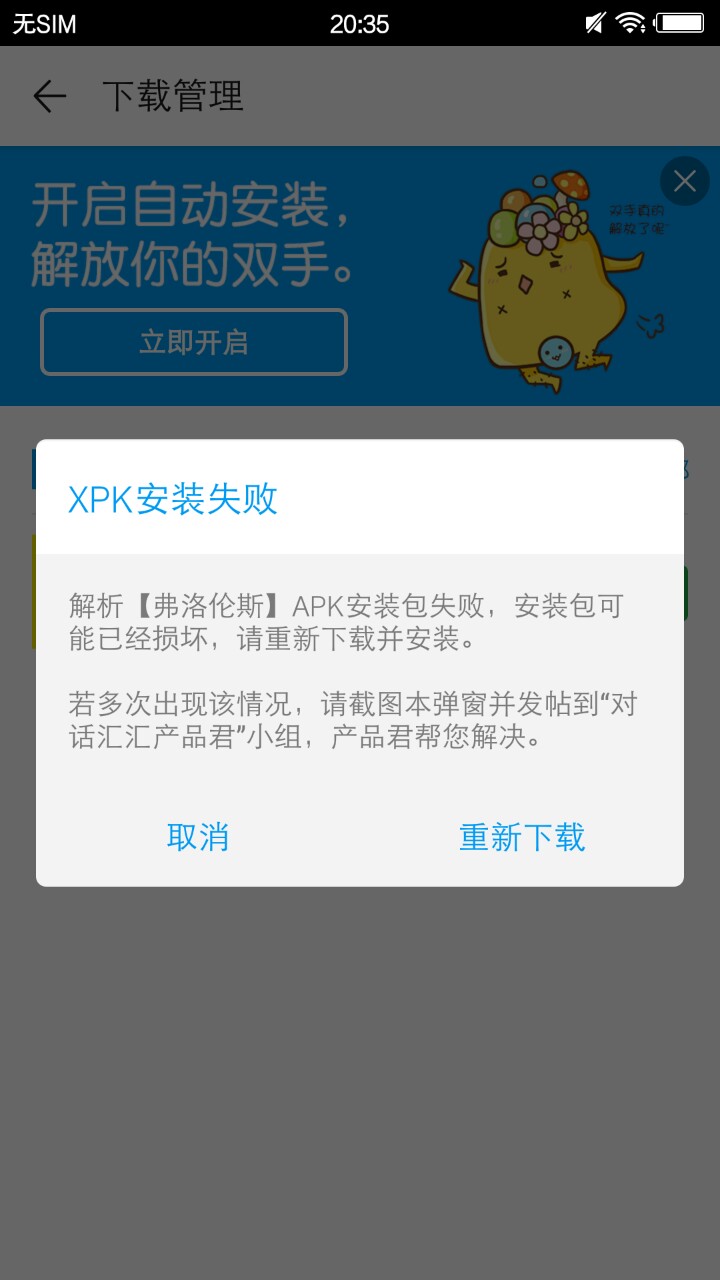Close the auto-install banner

click(685, 181)
